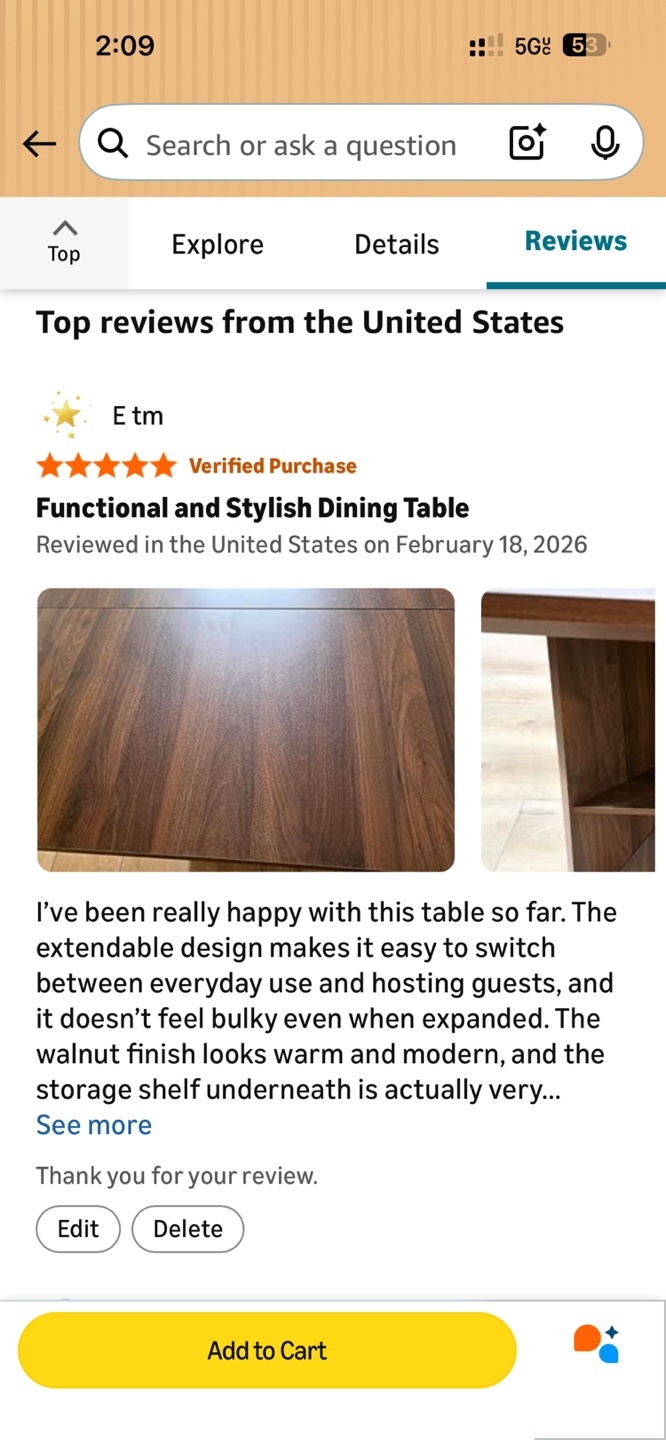The width and height of the screenshot is (666, 1440).
Task: Open the search or ask a question box
Action: tap(300, 146)
